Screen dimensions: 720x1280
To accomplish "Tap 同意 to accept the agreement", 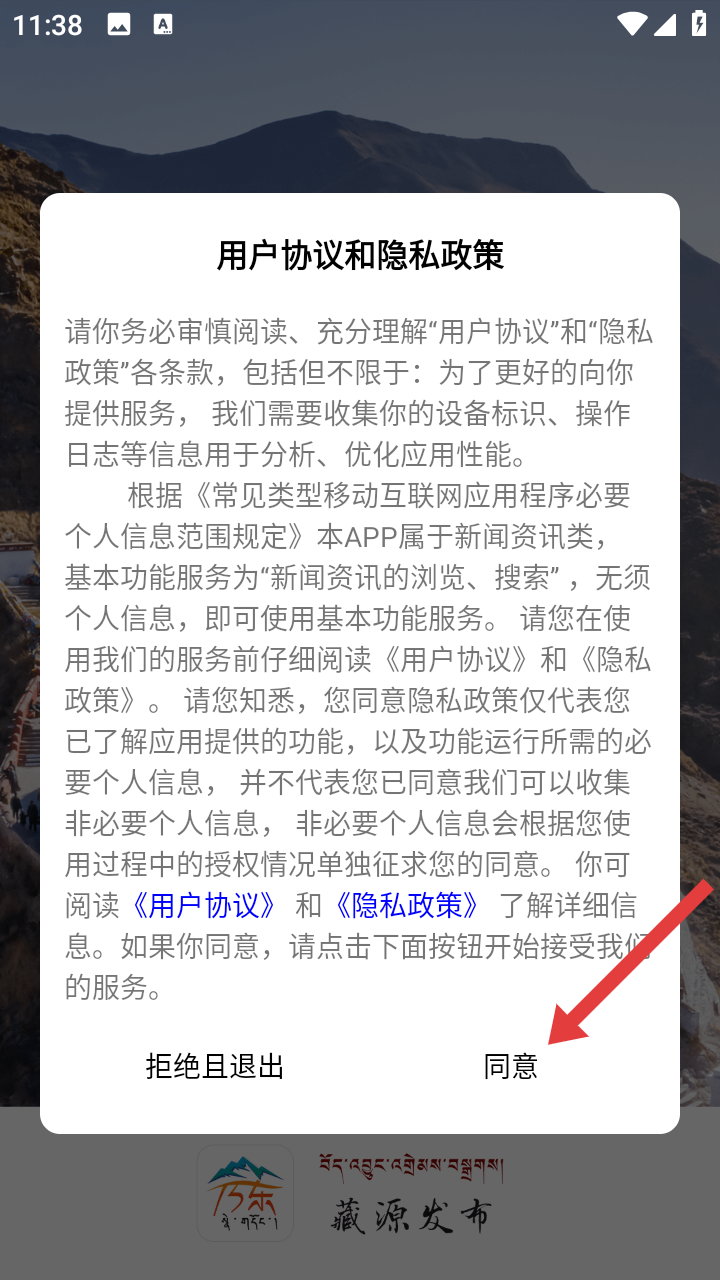I will point(511,1067).
